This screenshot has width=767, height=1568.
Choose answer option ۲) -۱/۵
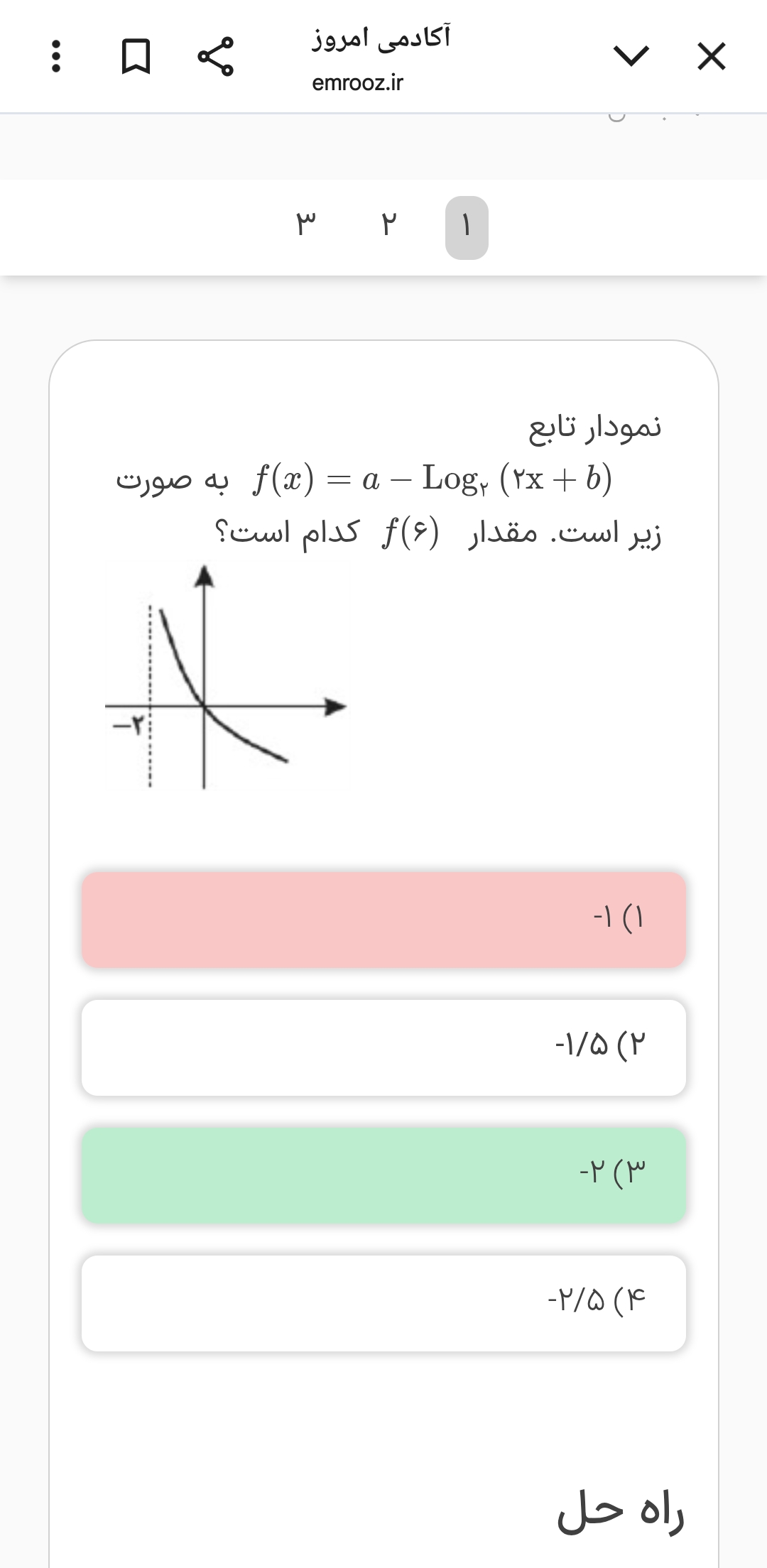383,1047
